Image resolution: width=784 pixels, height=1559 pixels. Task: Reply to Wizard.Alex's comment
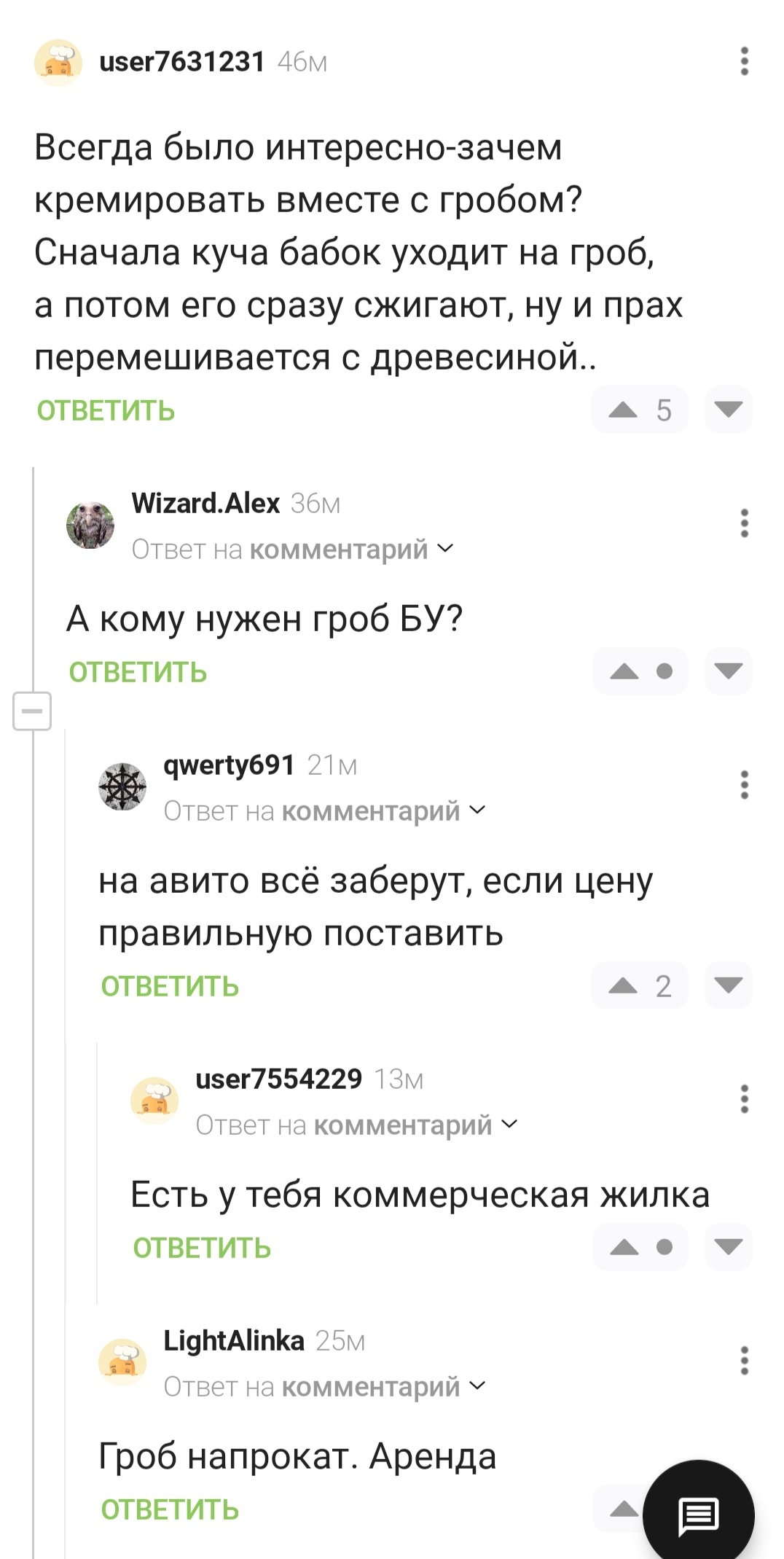point(138,672)
